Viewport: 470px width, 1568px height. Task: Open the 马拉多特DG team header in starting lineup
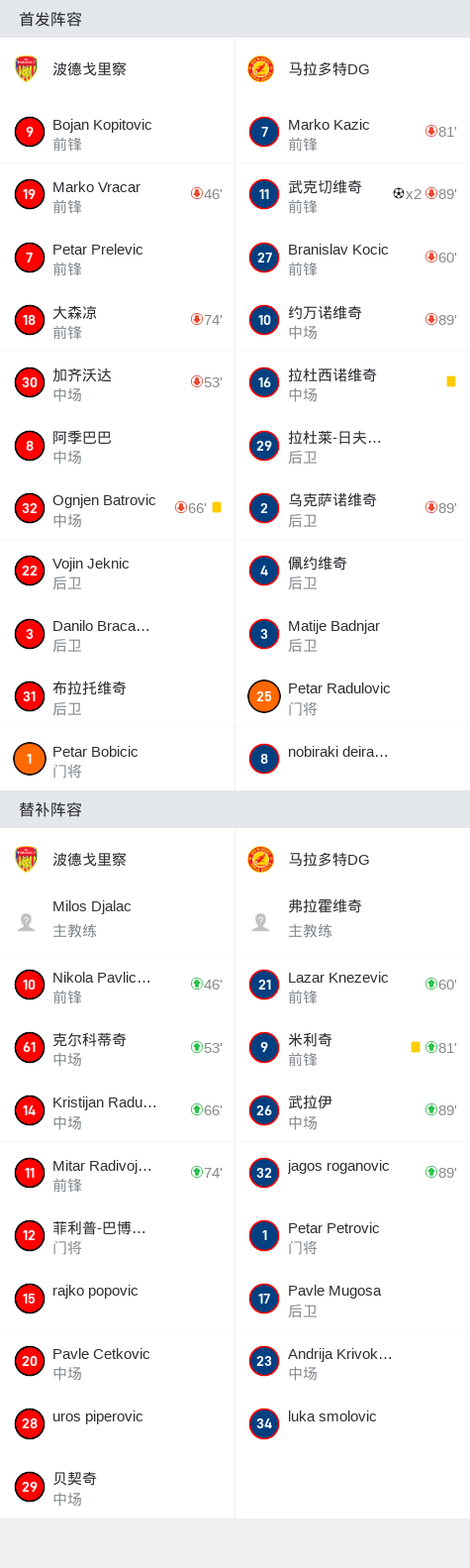(352, 69)
